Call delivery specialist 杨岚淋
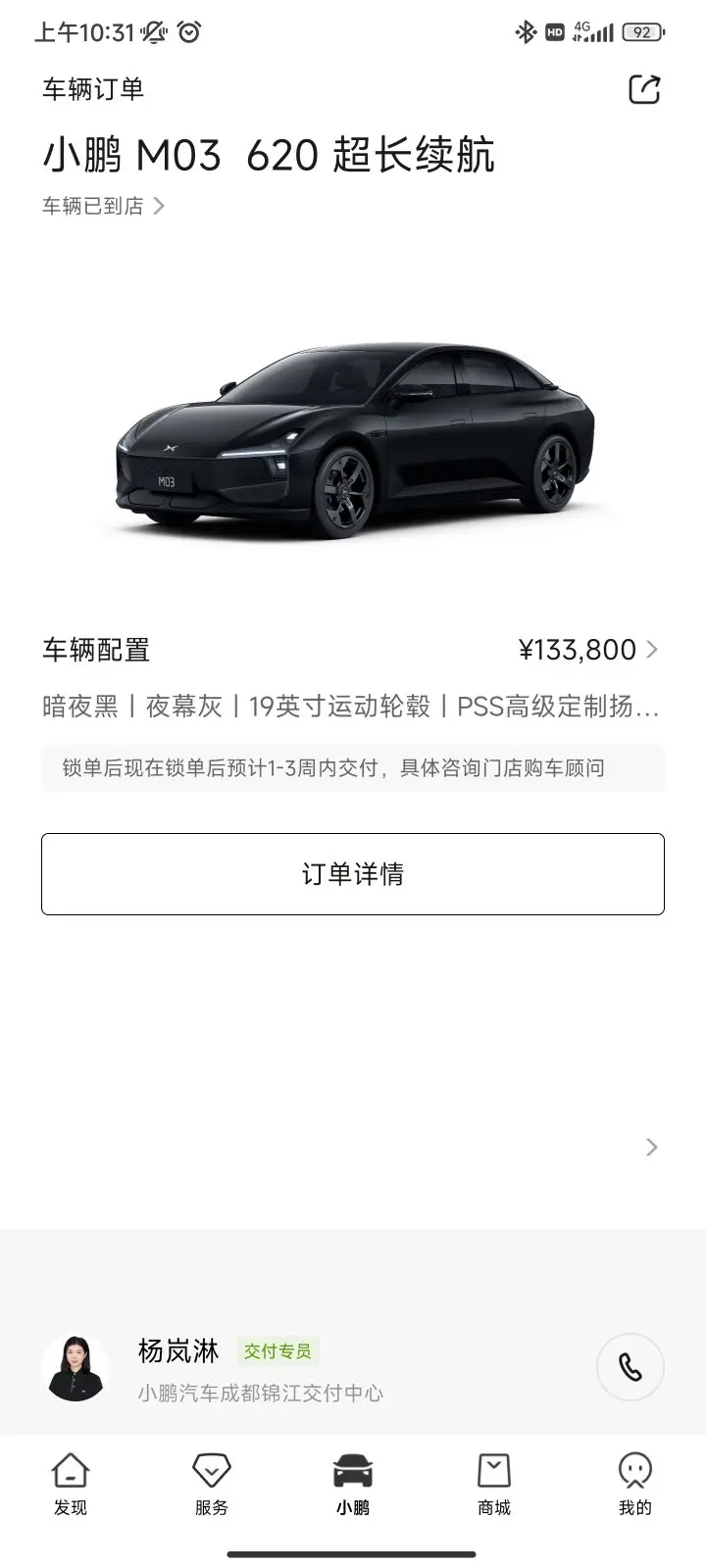The width and height of the screenshot is (706, 1568). coord(630,1367)
